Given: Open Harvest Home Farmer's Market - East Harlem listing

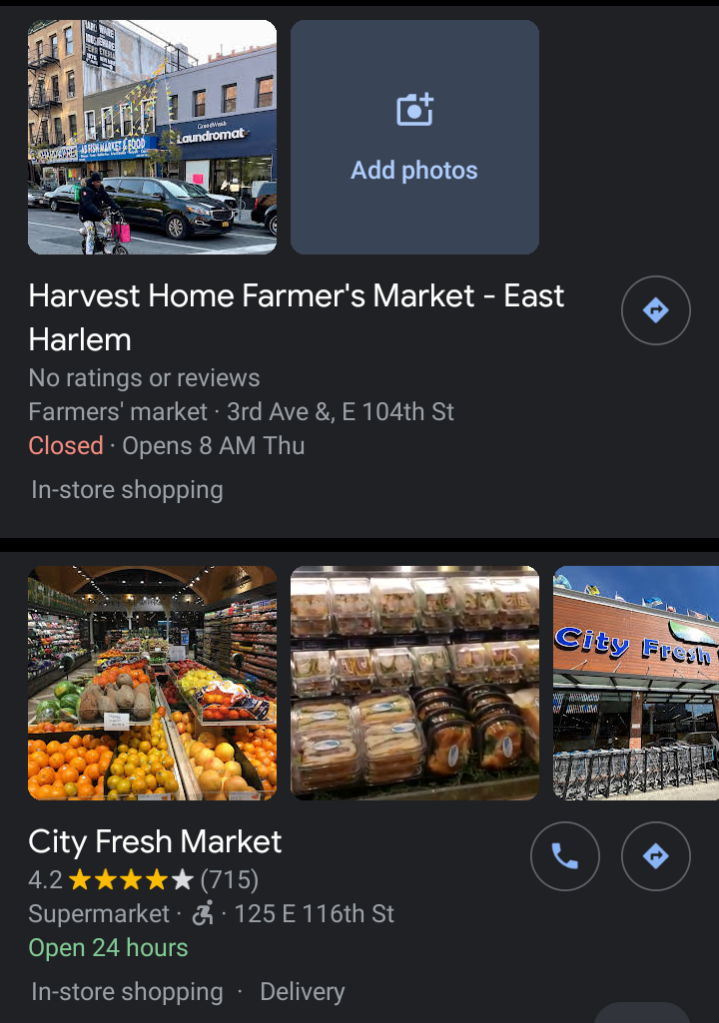Looking at the screenshot, I should point(296,317).
